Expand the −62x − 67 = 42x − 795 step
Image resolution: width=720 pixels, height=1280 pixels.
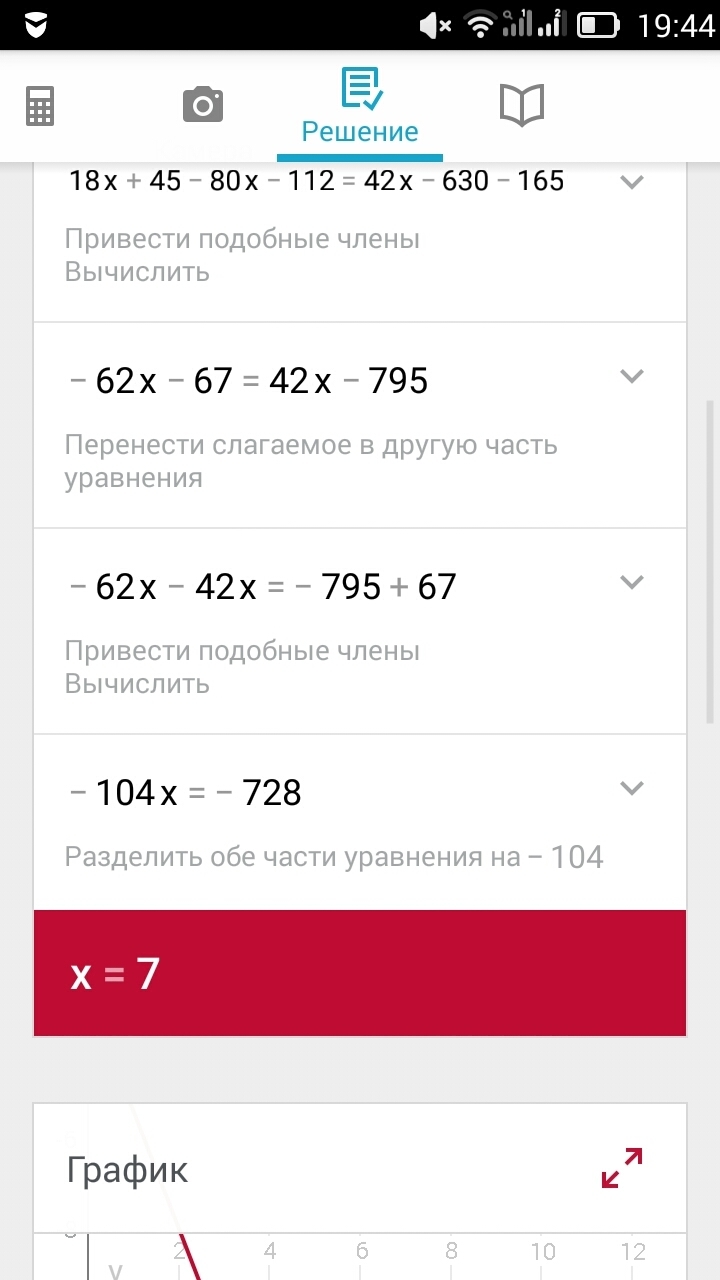tap(631, 376)
